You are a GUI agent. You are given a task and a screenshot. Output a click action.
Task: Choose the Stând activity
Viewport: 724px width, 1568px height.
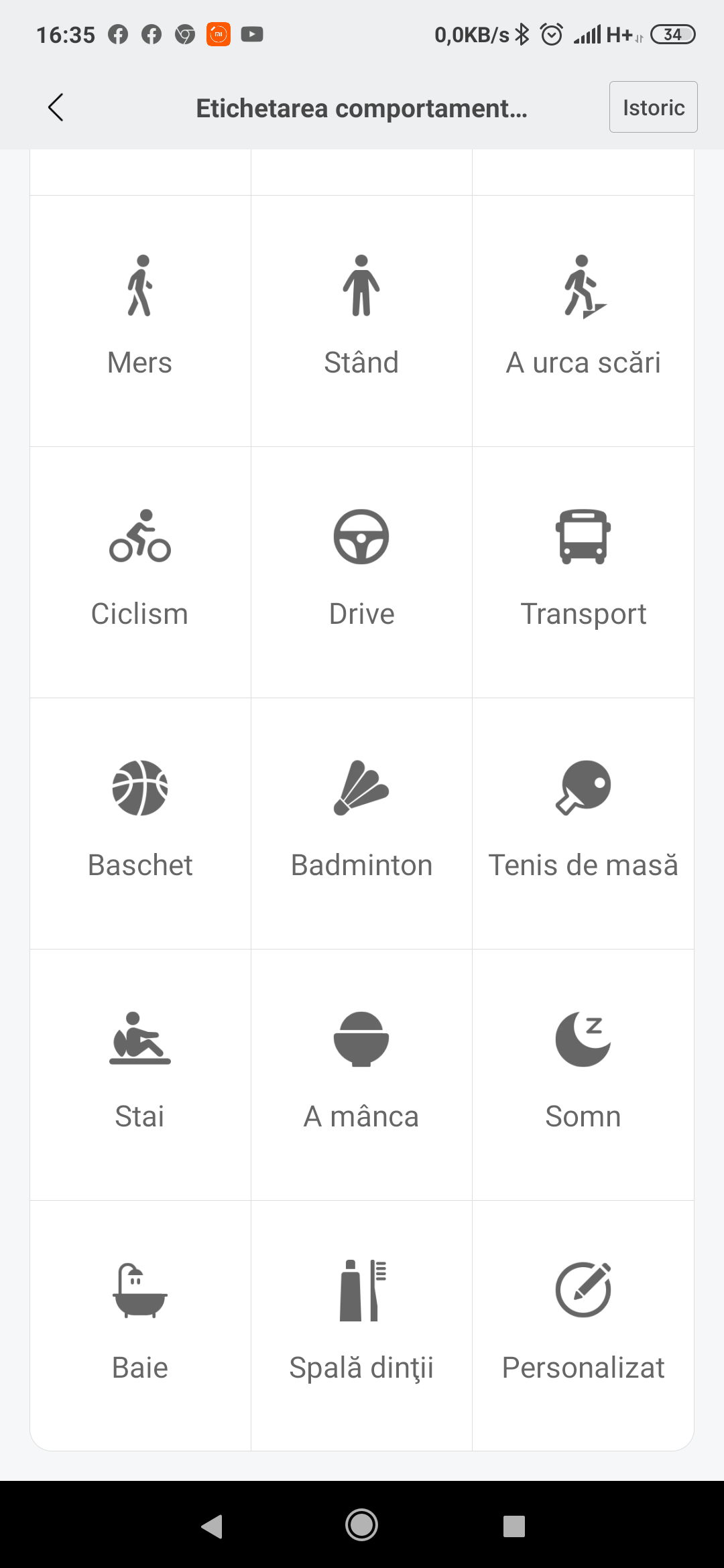(361, 320)
